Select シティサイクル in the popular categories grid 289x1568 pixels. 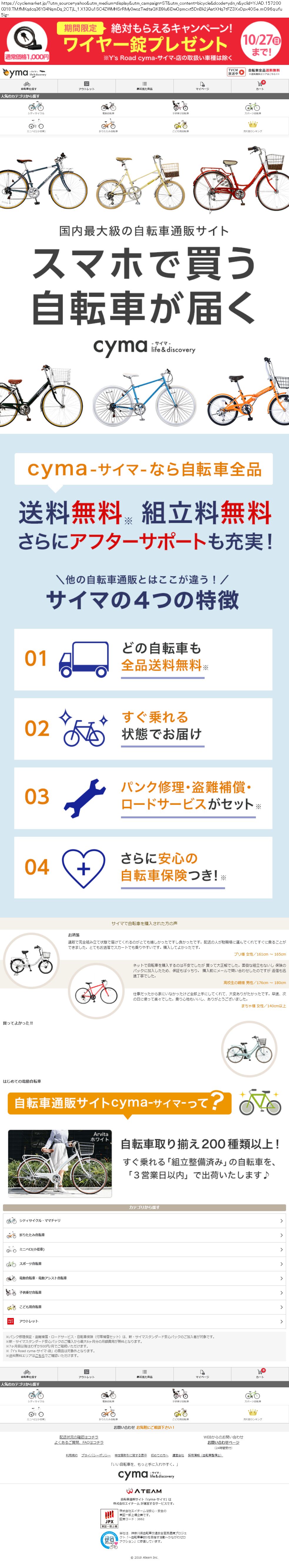pyautogui.click(x=36, y=108)
